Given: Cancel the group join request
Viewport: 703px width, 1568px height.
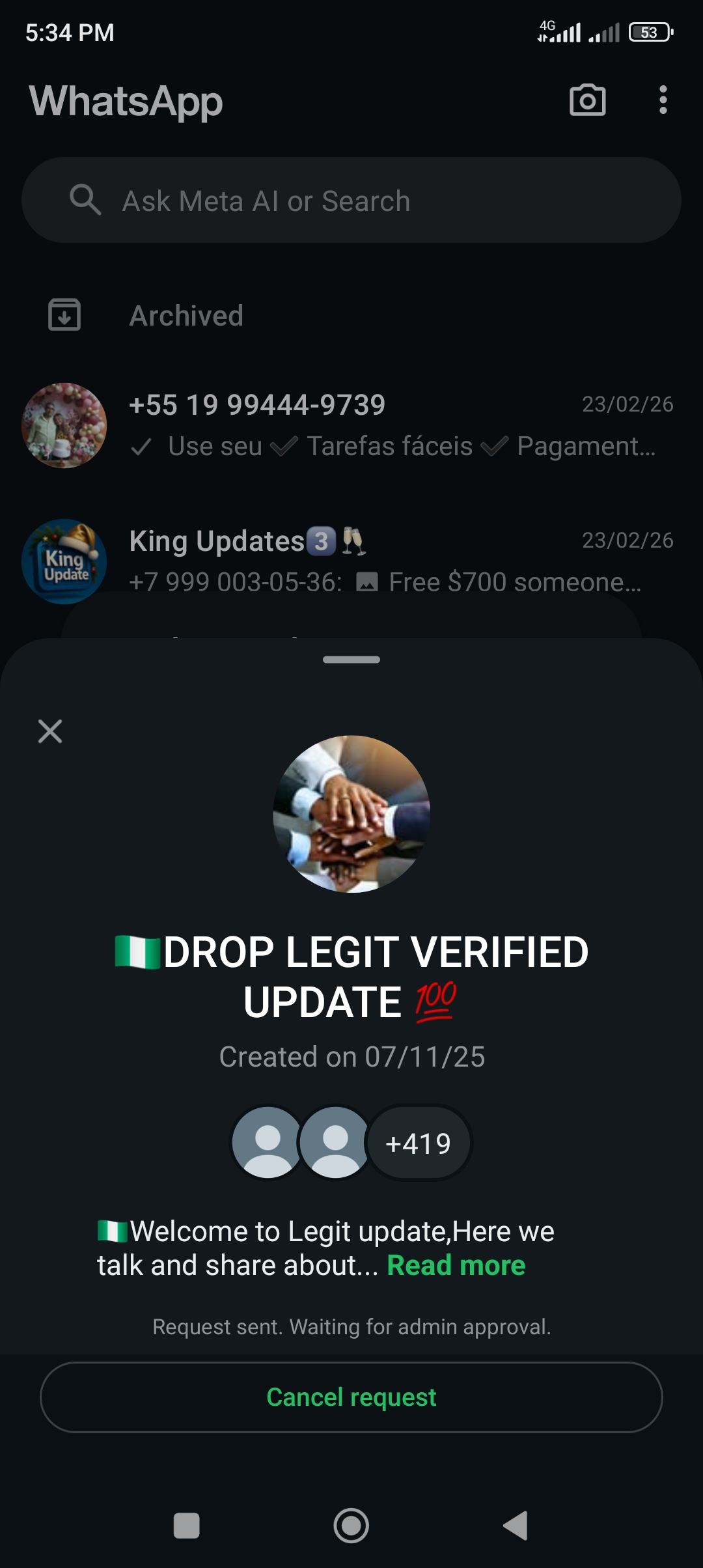Looking at the screenshot, I should tap(351, 1397).
